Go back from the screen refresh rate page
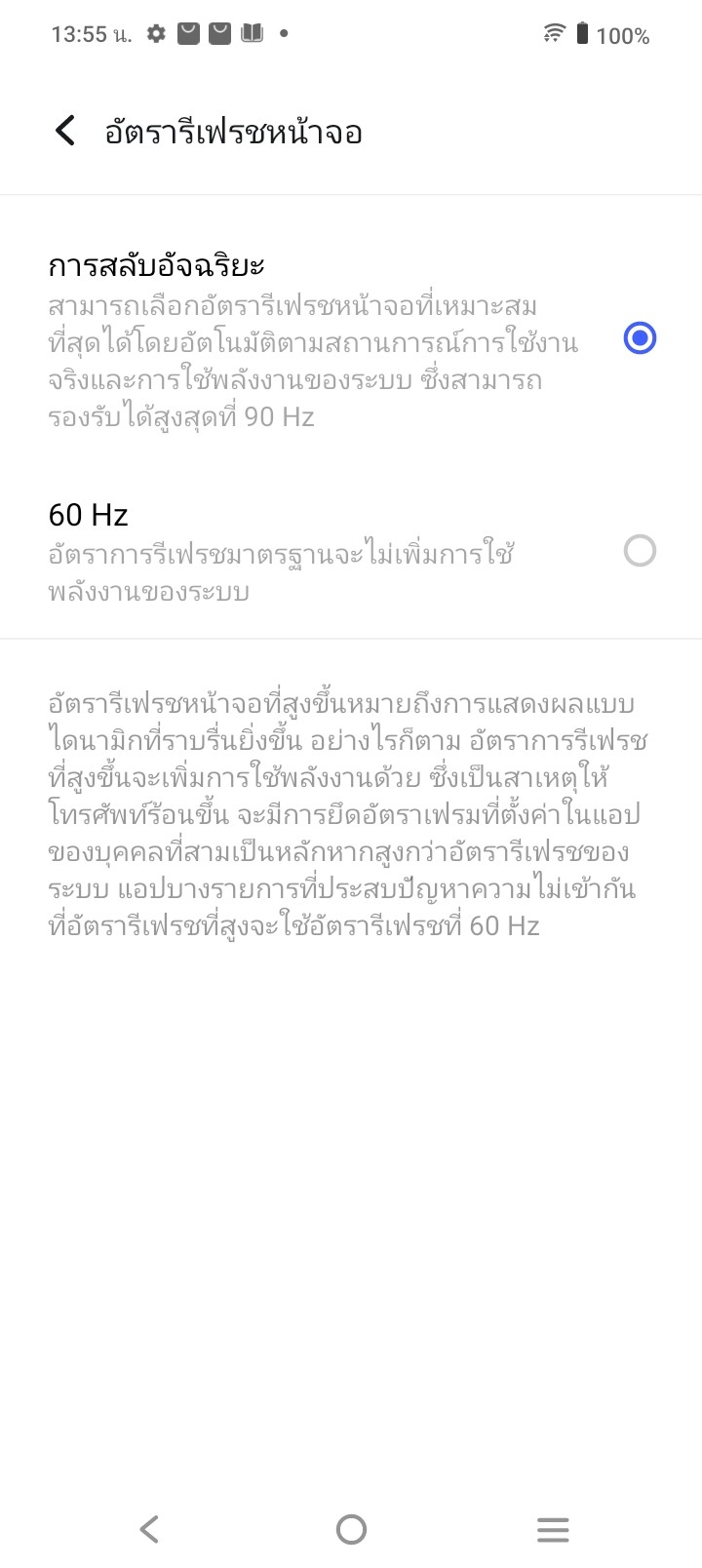The width and height of the screenshot is (702, 1568). [x=65, y=131]
